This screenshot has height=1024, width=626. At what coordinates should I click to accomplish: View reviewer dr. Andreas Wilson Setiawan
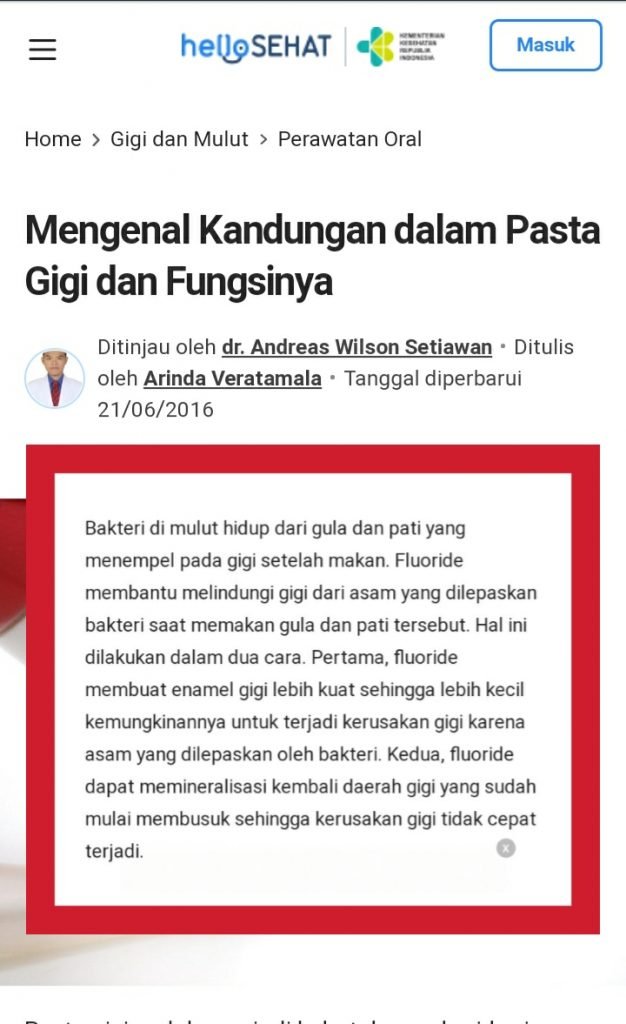357,347
